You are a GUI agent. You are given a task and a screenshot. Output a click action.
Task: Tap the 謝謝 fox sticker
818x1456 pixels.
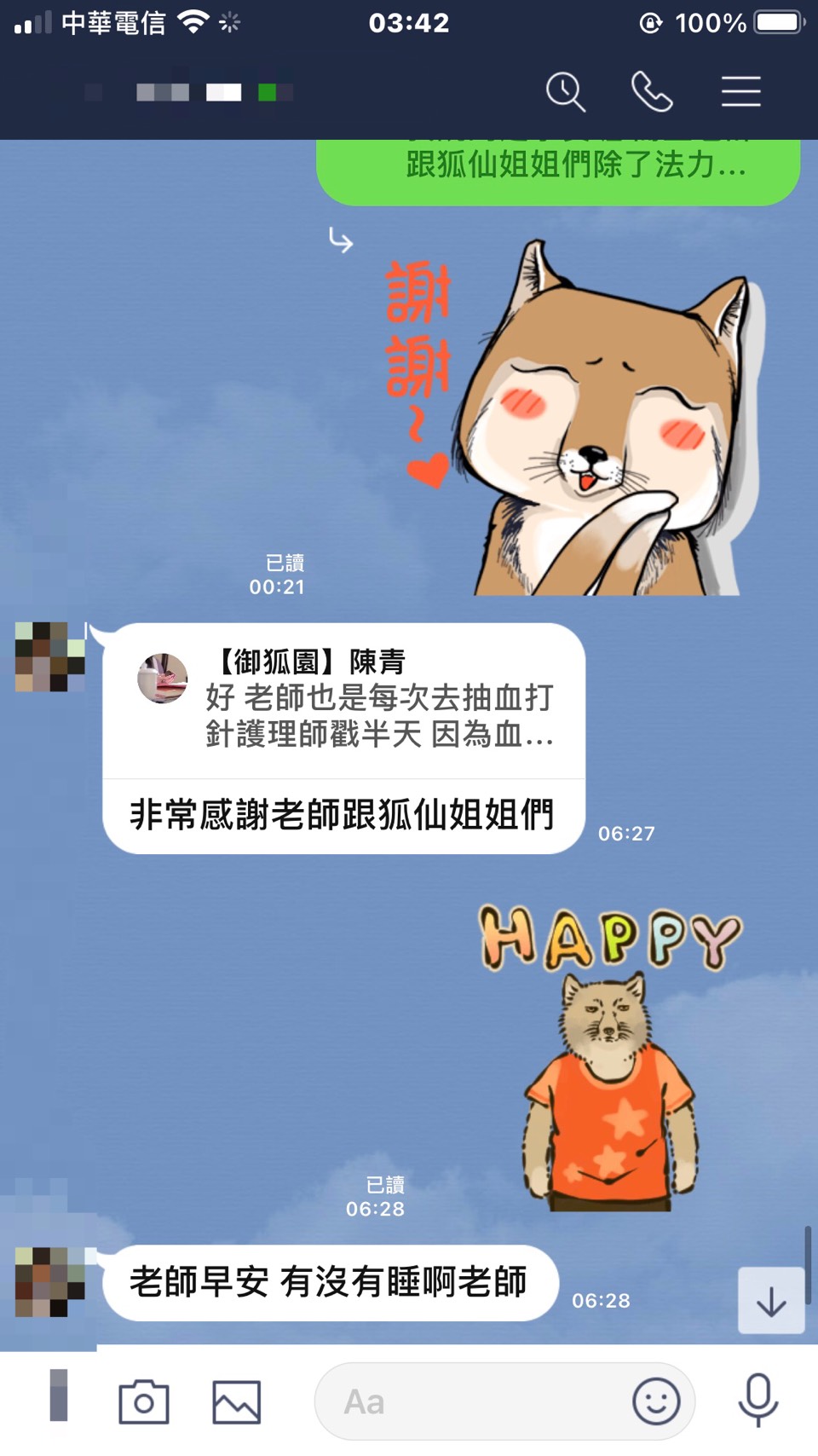(588, 418)
